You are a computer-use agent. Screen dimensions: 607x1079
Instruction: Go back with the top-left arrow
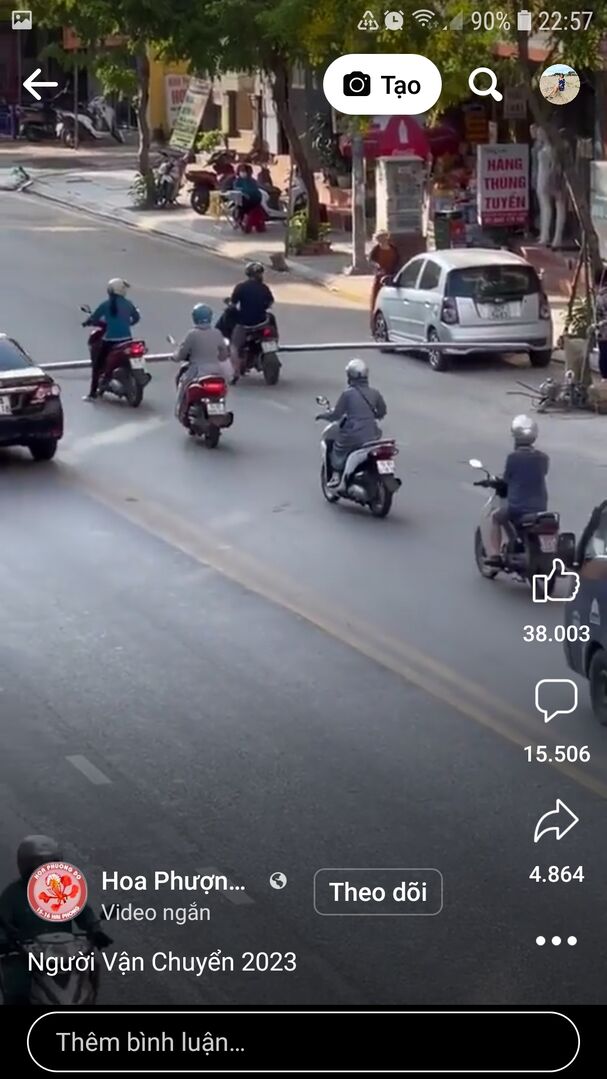coord(40,85)
